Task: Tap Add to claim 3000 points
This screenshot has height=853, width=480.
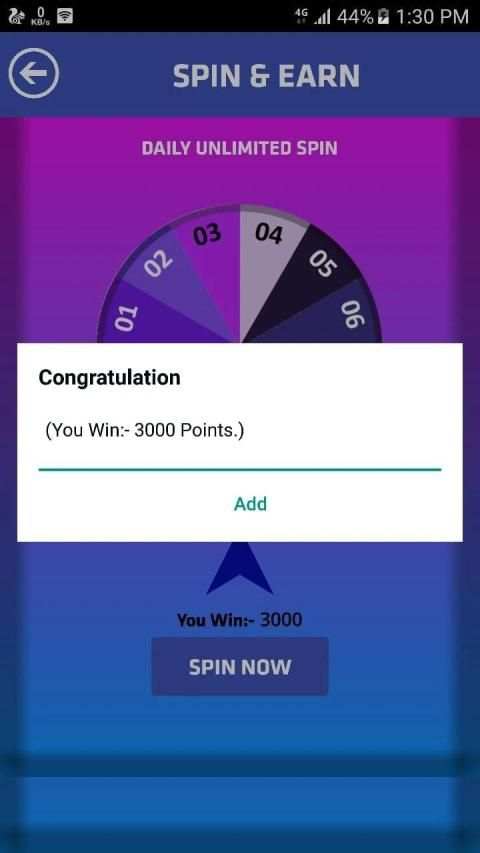Action: [x=250, y=504]
